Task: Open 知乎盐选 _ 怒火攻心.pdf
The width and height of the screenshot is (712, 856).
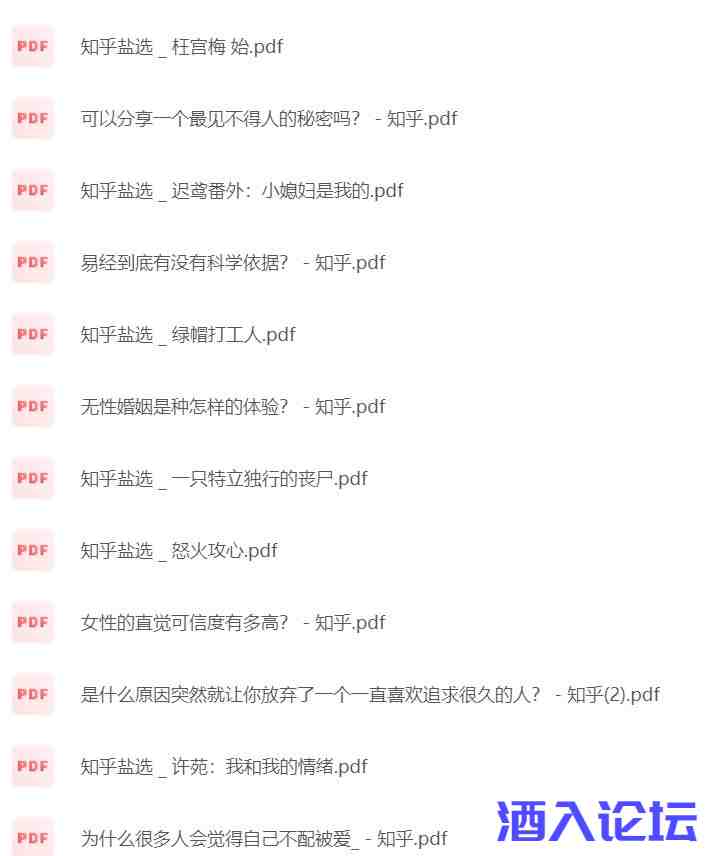Action: (178, 551)
